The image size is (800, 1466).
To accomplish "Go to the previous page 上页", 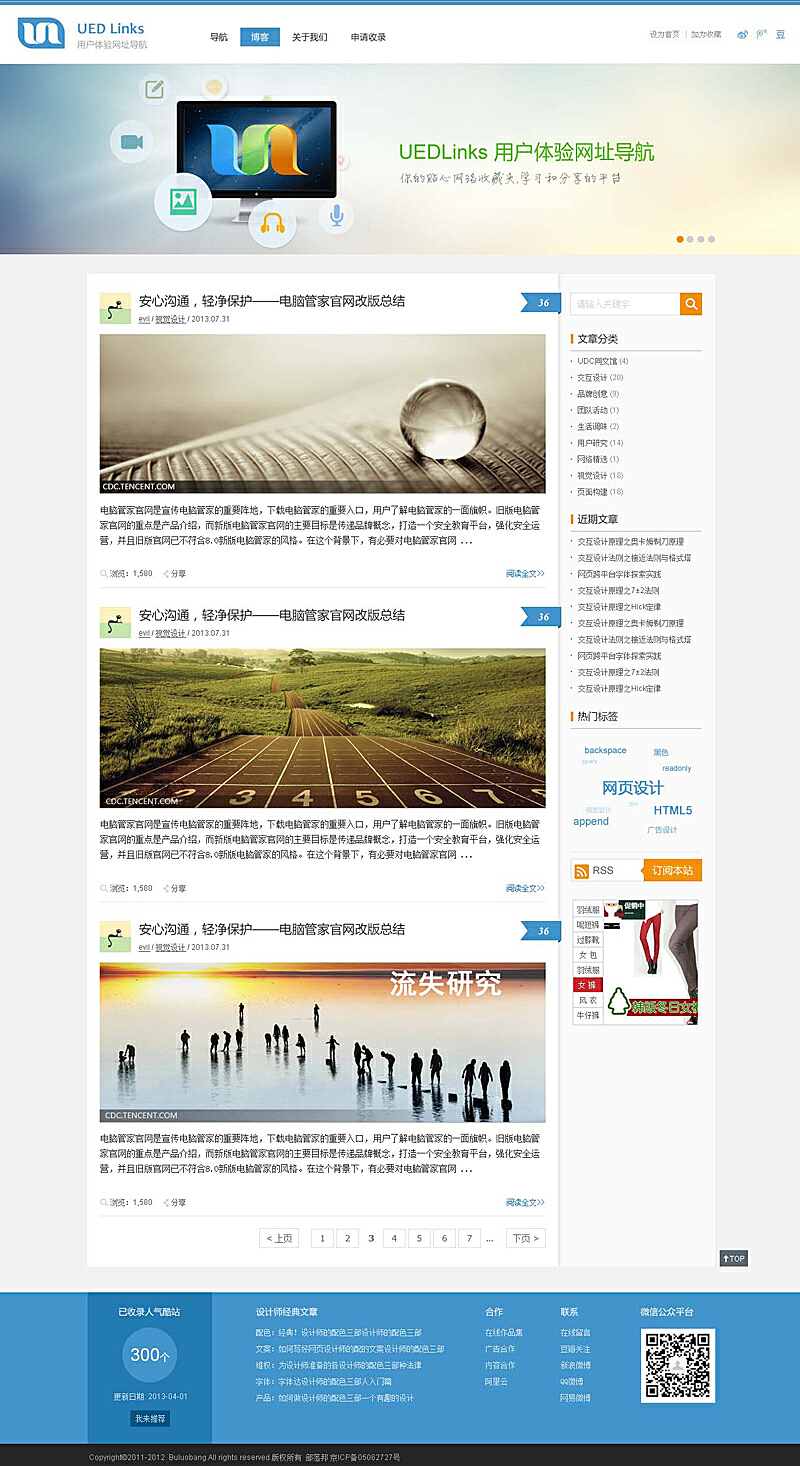I will tap(279, 1238).
